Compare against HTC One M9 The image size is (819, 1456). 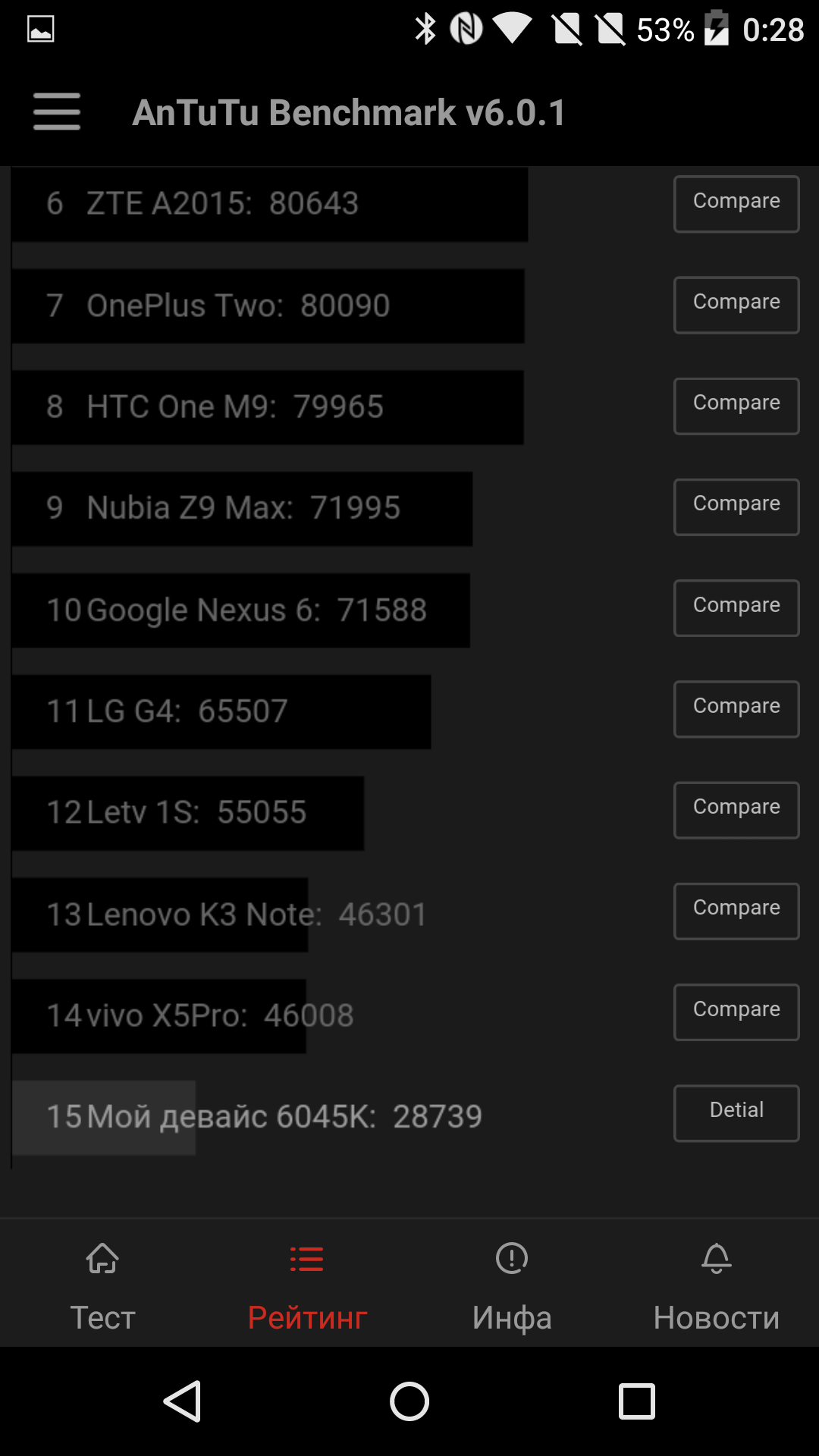(x=736, y=406)
